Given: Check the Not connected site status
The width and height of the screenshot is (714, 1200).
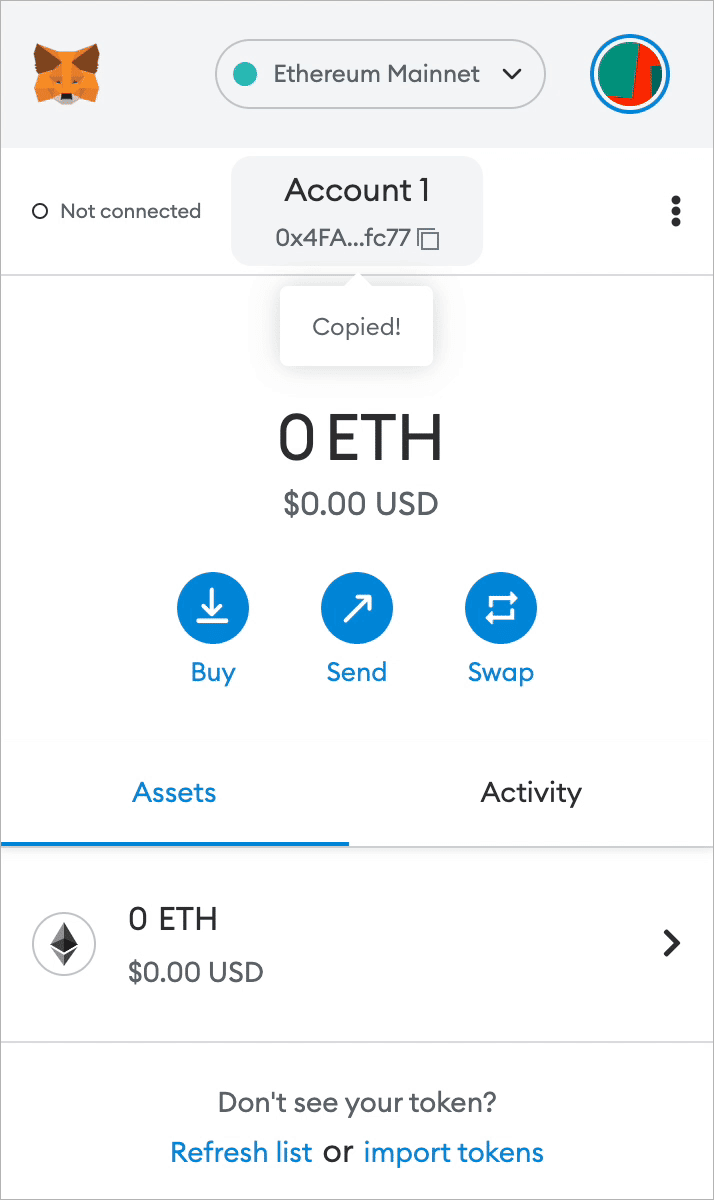Looking at the screenshot, I should 116,211.
